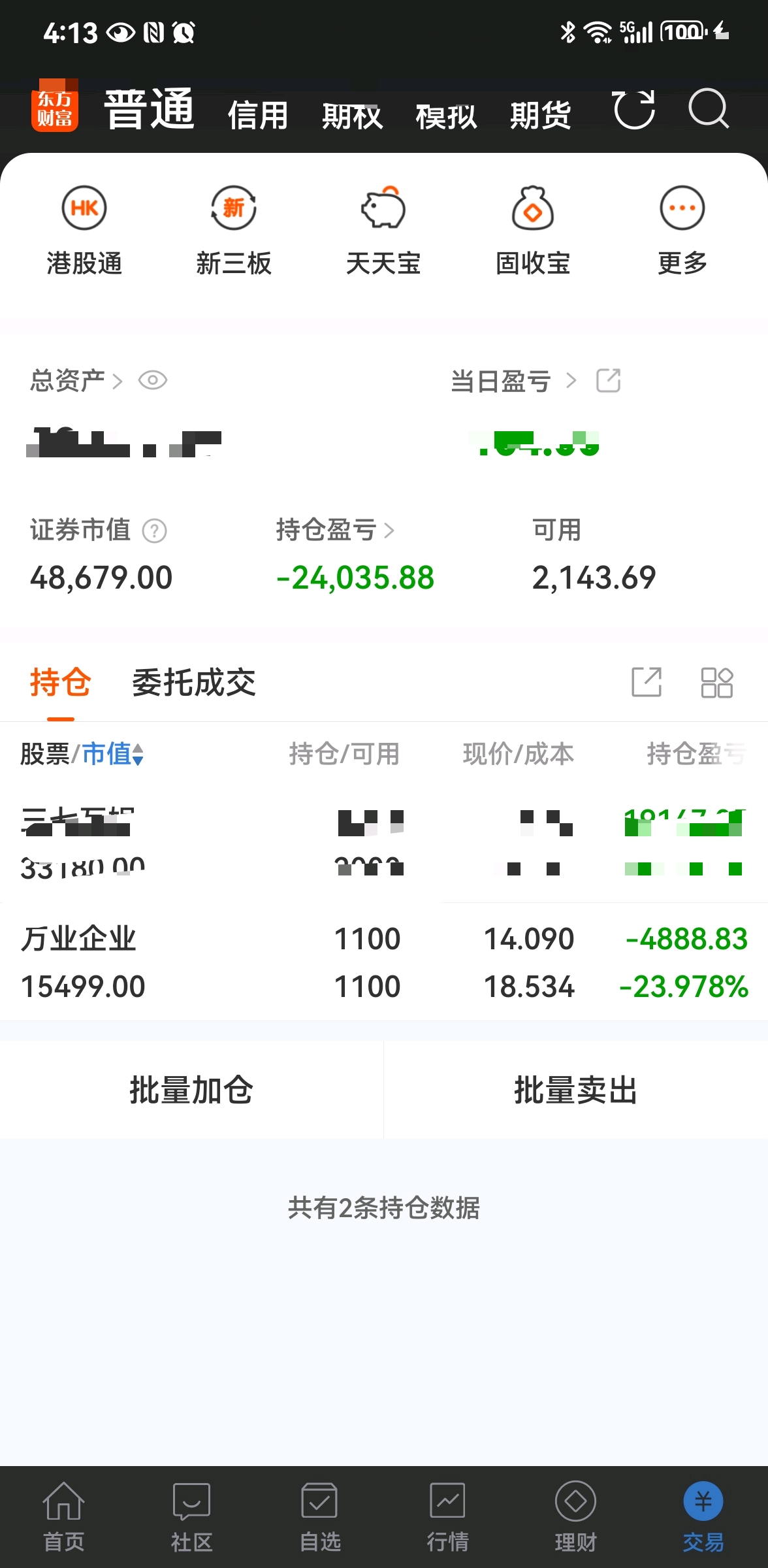Switch to 委托成交 tab

click(194, 683)
